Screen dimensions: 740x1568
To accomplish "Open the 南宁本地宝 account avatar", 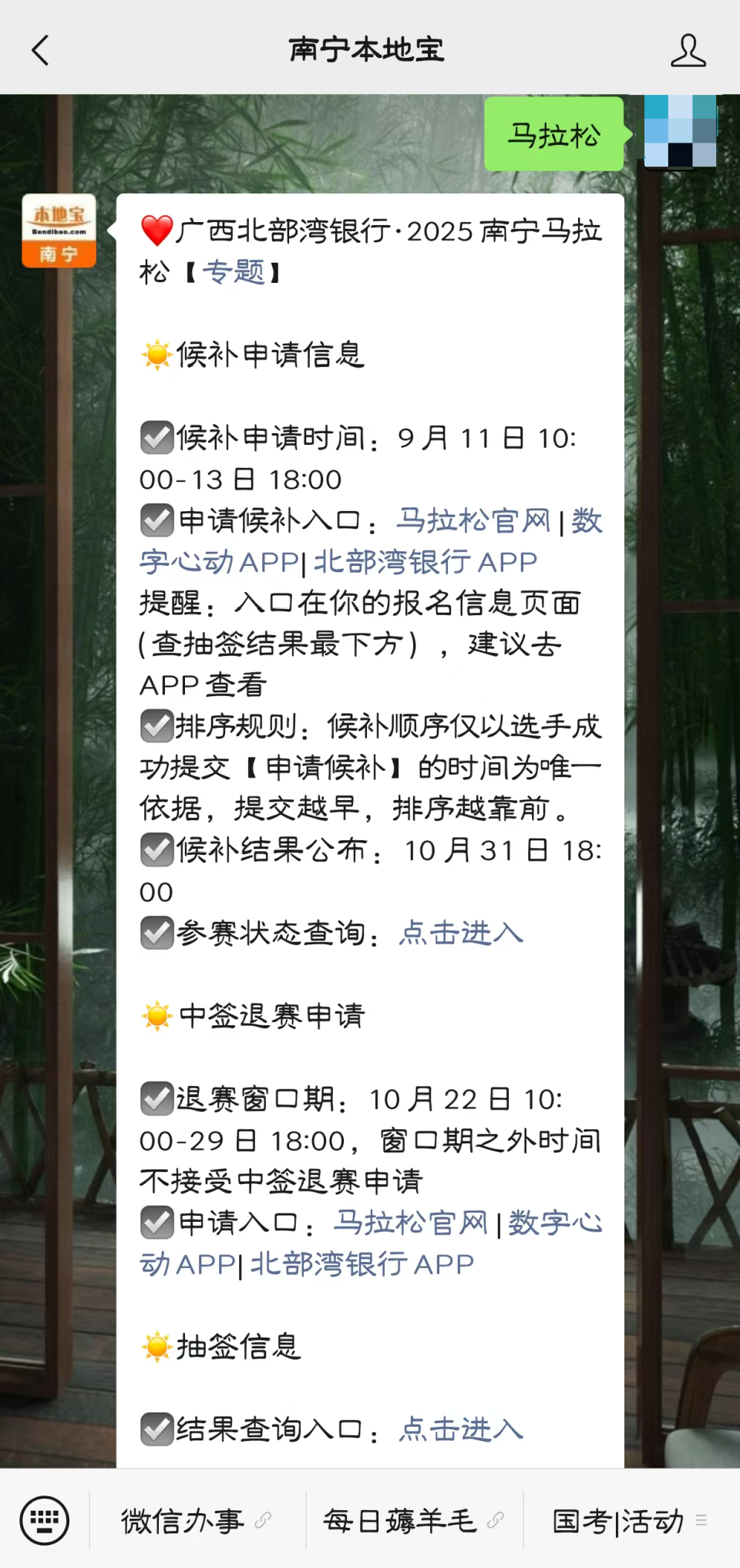I will (59, 230).
